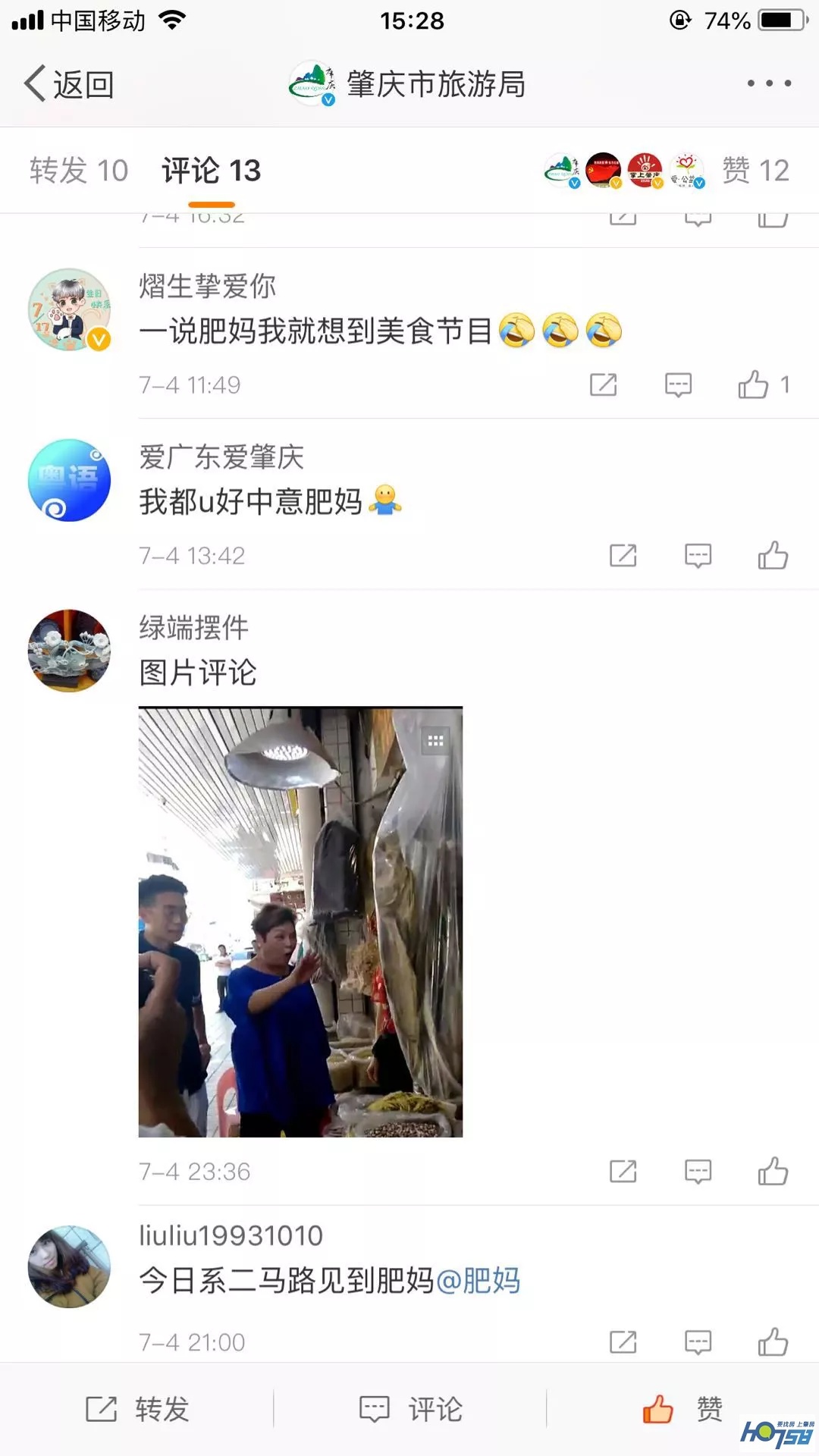819x1456 pixels.
Task: Open 熠生挚爱你's profile avatar
Action: click(x=69, y=309)
